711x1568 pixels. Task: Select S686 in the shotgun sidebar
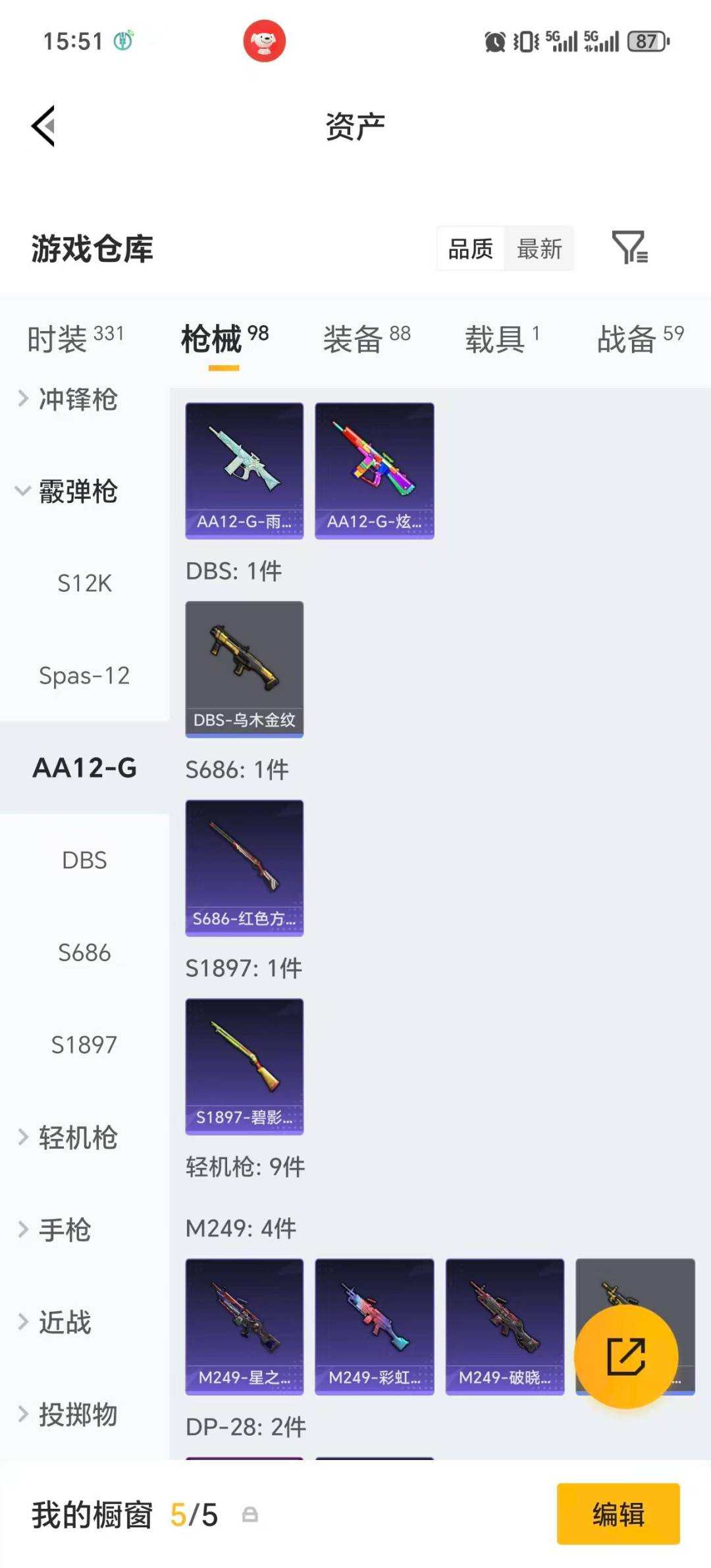click(x=84, y=953)
